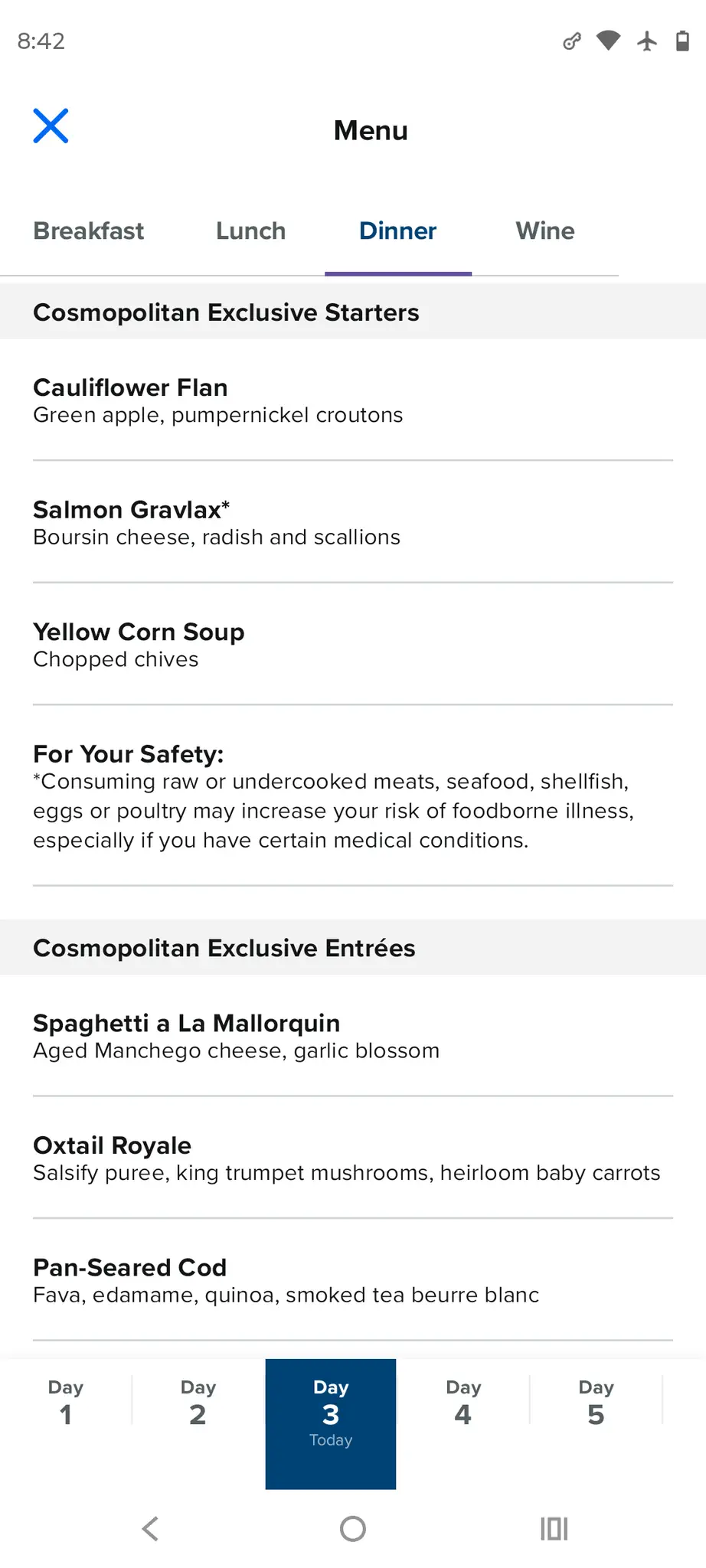Open recent apps from navigation bar
706x1568 pixels.
point(554,1529)
